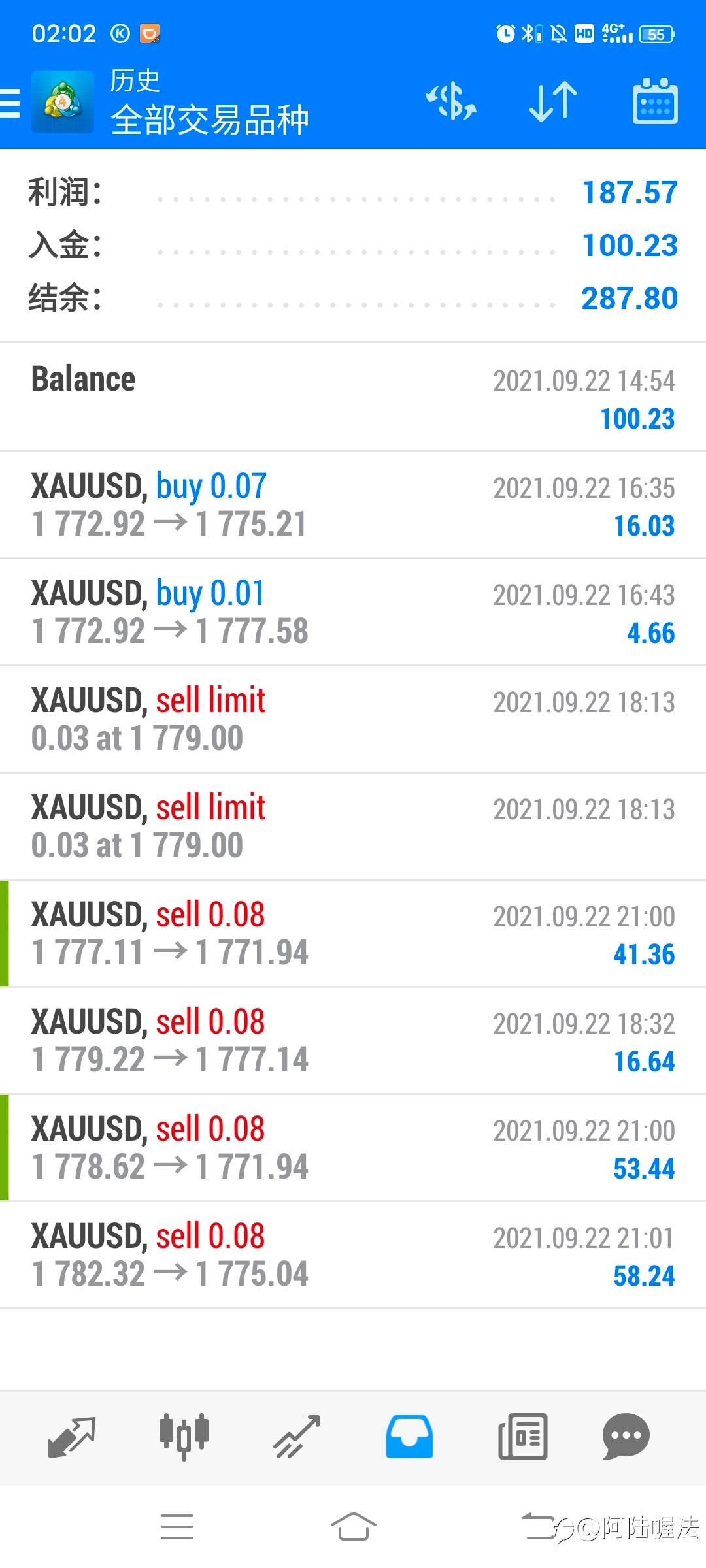This screenshot has height=1568, width=706.
Task: Switch to the chat messages tab
Action: (626, 1437)
